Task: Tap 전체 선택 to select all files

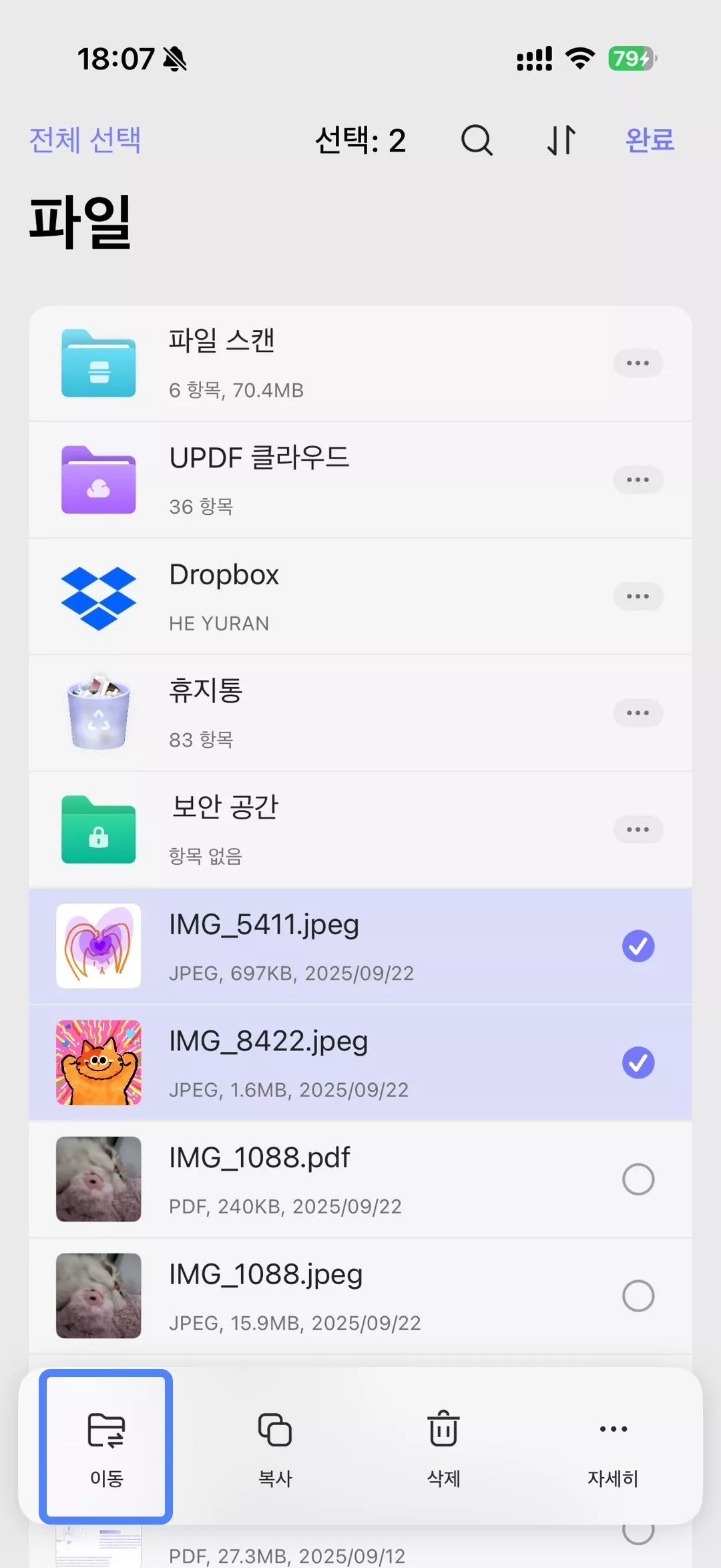Action: (85, 140)
